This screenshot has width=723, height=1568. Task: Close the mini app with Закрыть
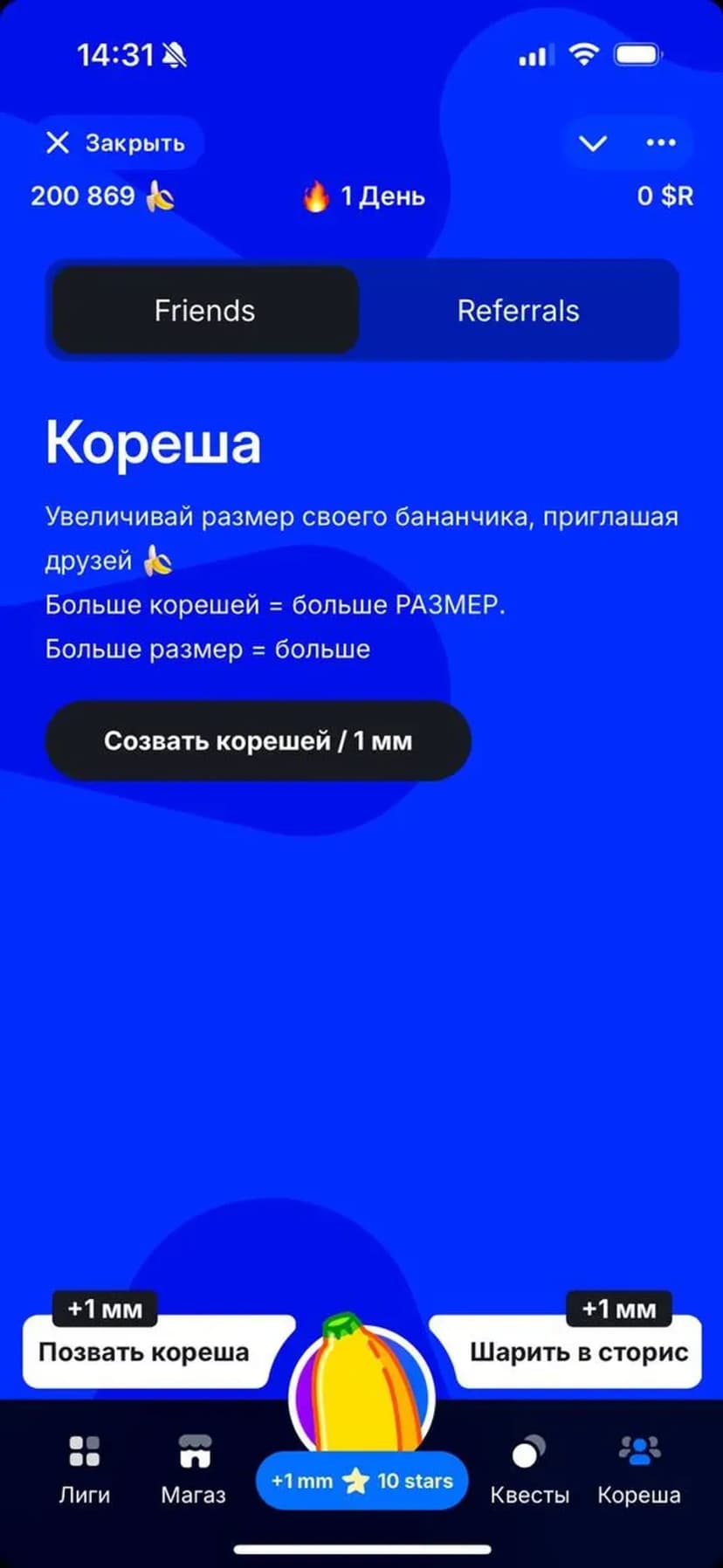(x=116, y=143)
